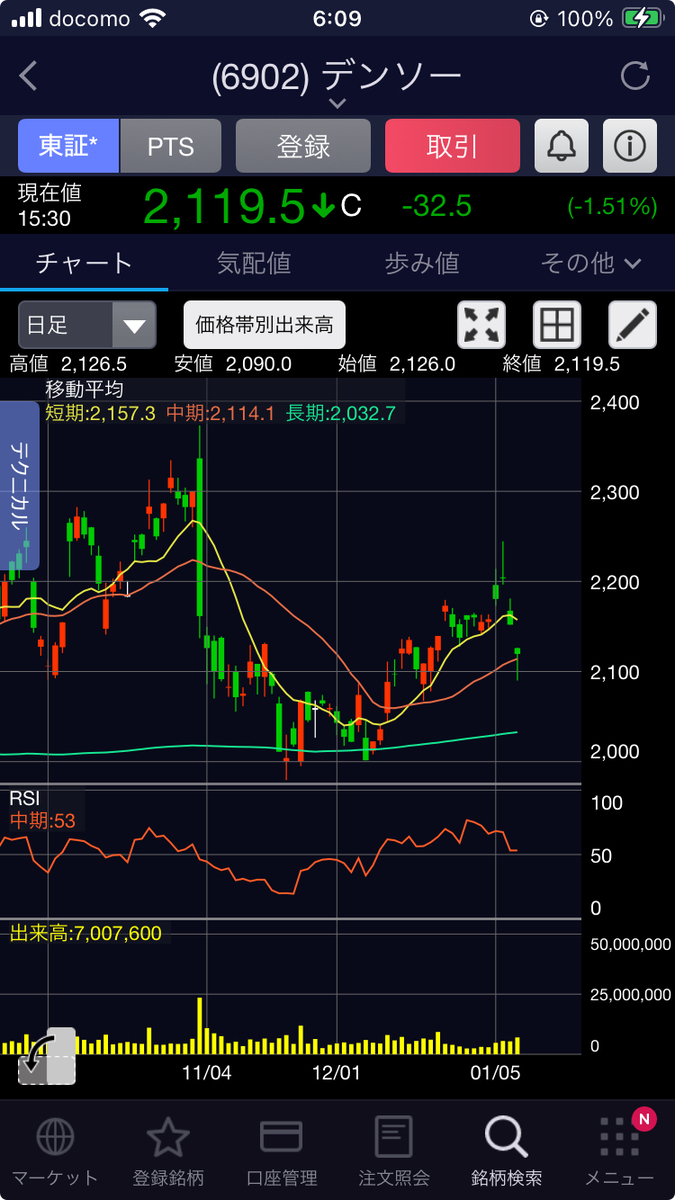Open the 日足 timeframe dropdown
Screen dimensions: 675x1200
click(87, 325)
